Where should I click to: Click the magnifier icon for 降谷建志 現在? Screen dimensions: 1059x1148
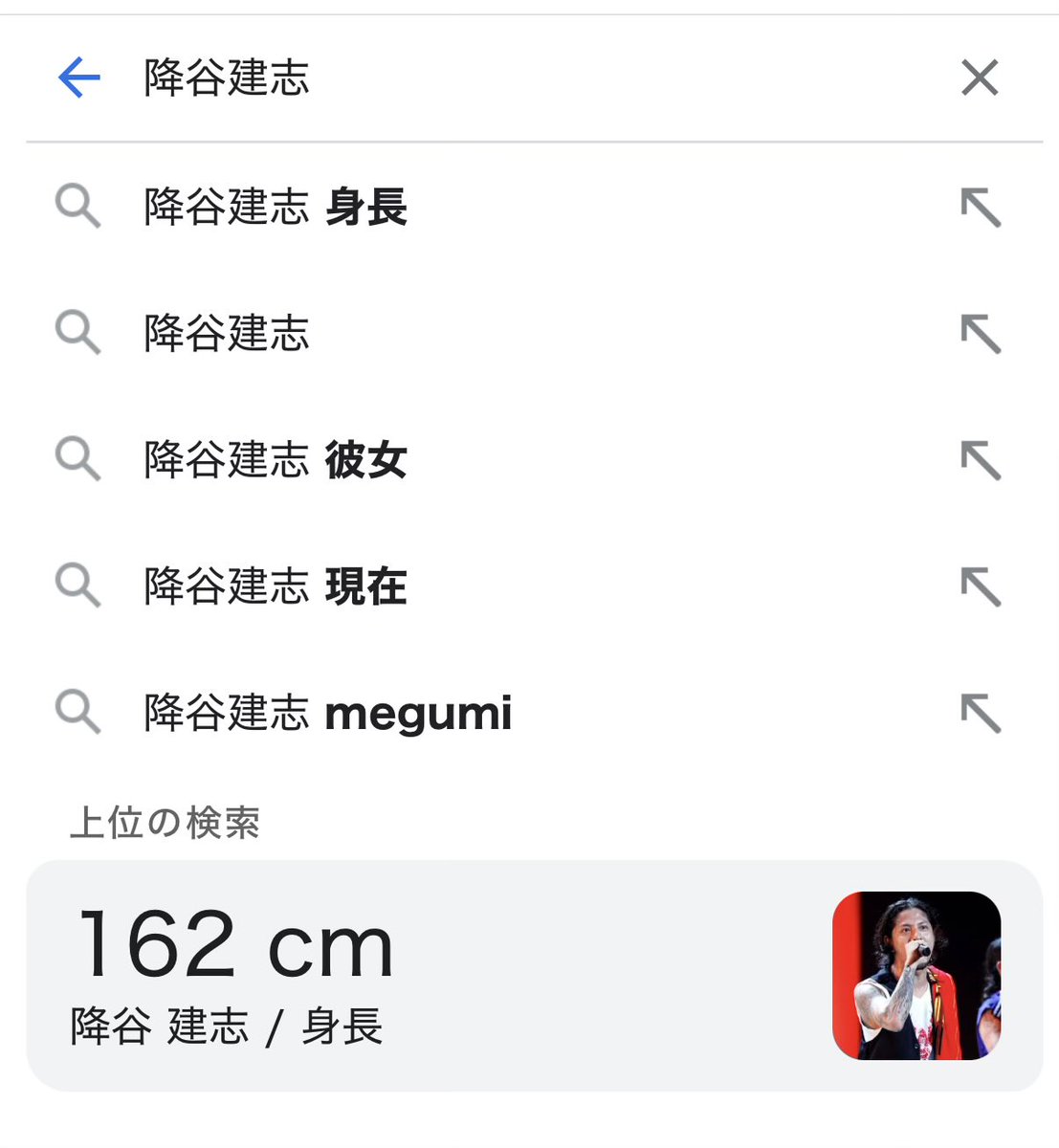tap(78, 585)
